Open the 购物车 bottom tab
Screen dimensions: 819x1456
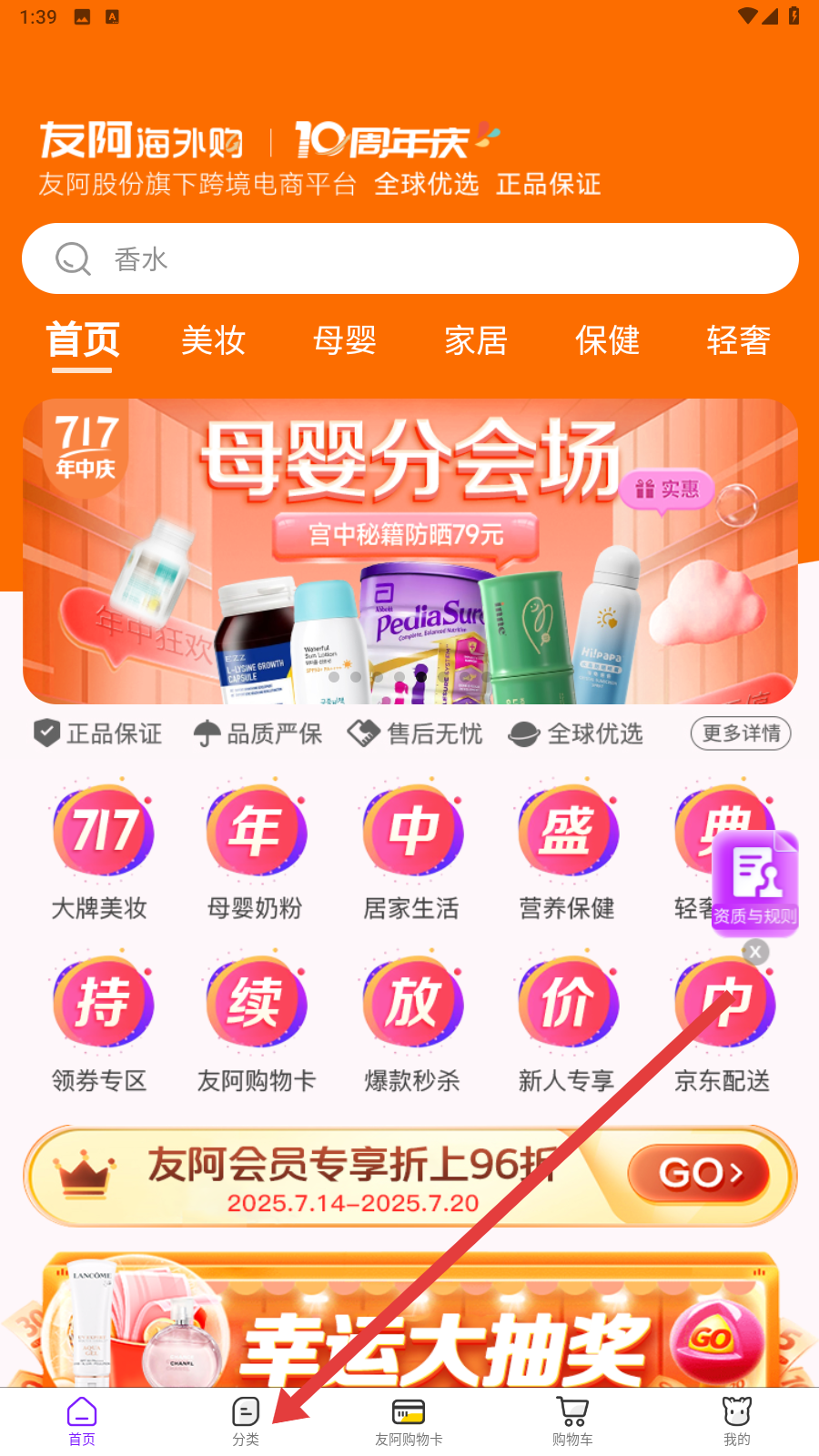pos(572,1421)
